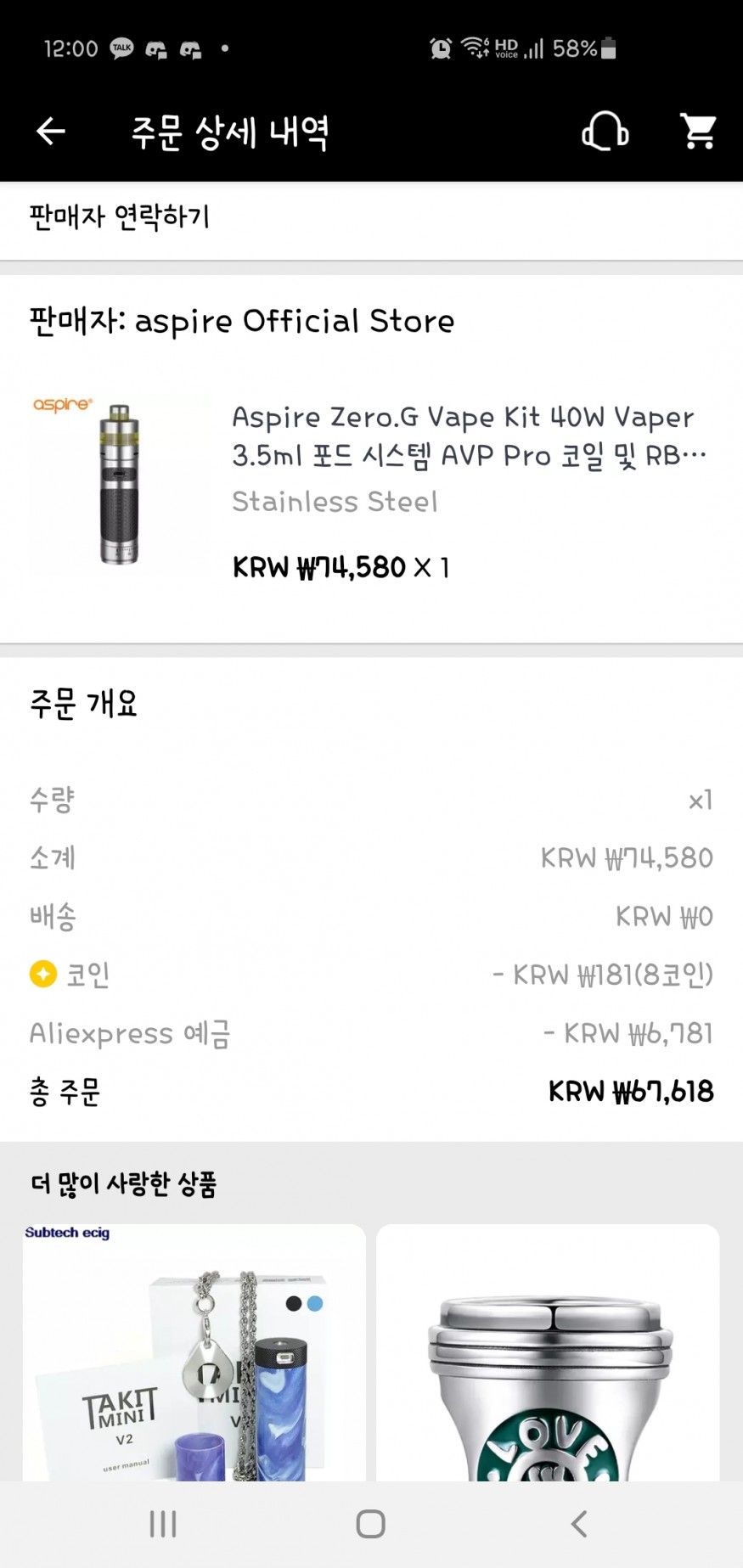Tap the system home button
Screen dimensions: 743x1568
(x=371, y=1524)
